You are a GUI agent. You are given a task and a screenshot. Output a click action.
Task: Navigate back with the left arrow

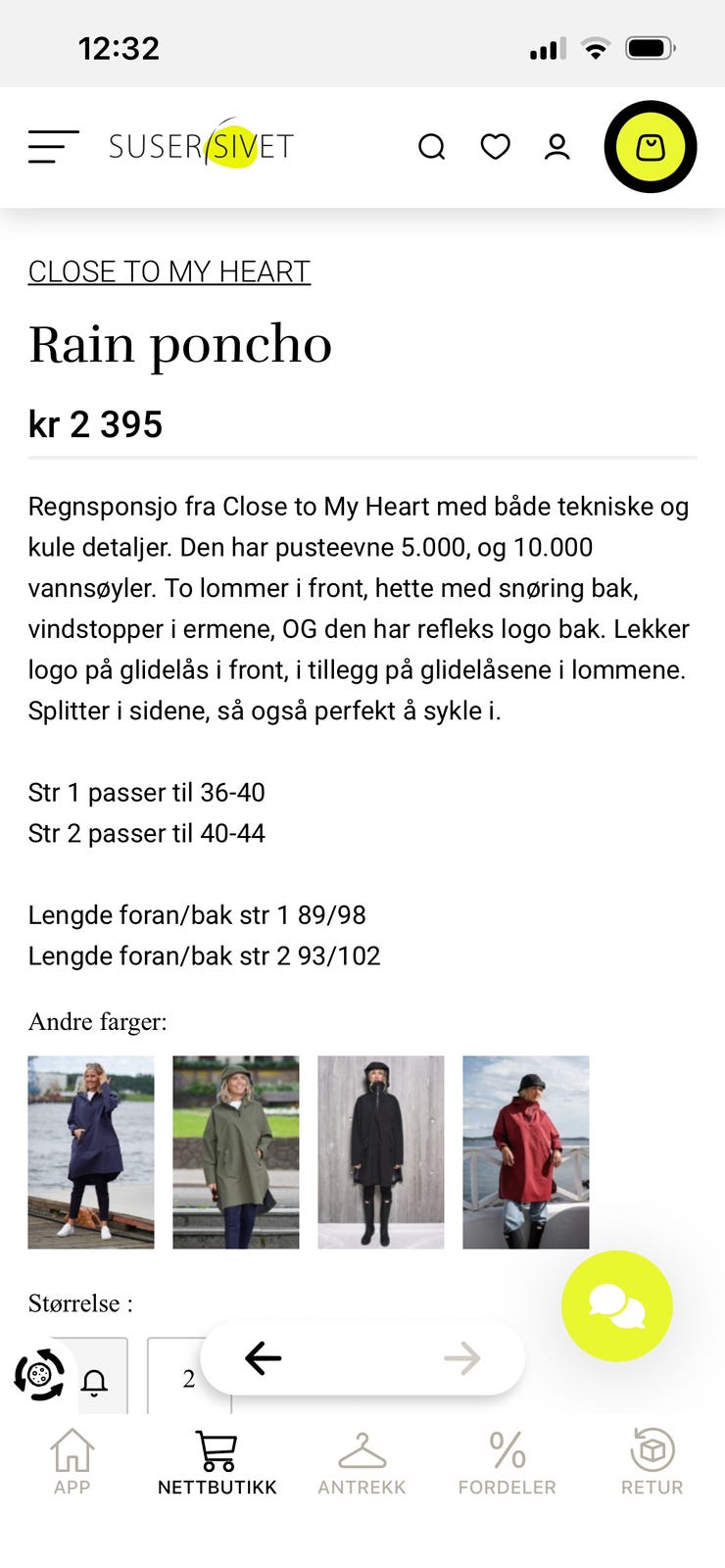click(x=262, y=1358)
